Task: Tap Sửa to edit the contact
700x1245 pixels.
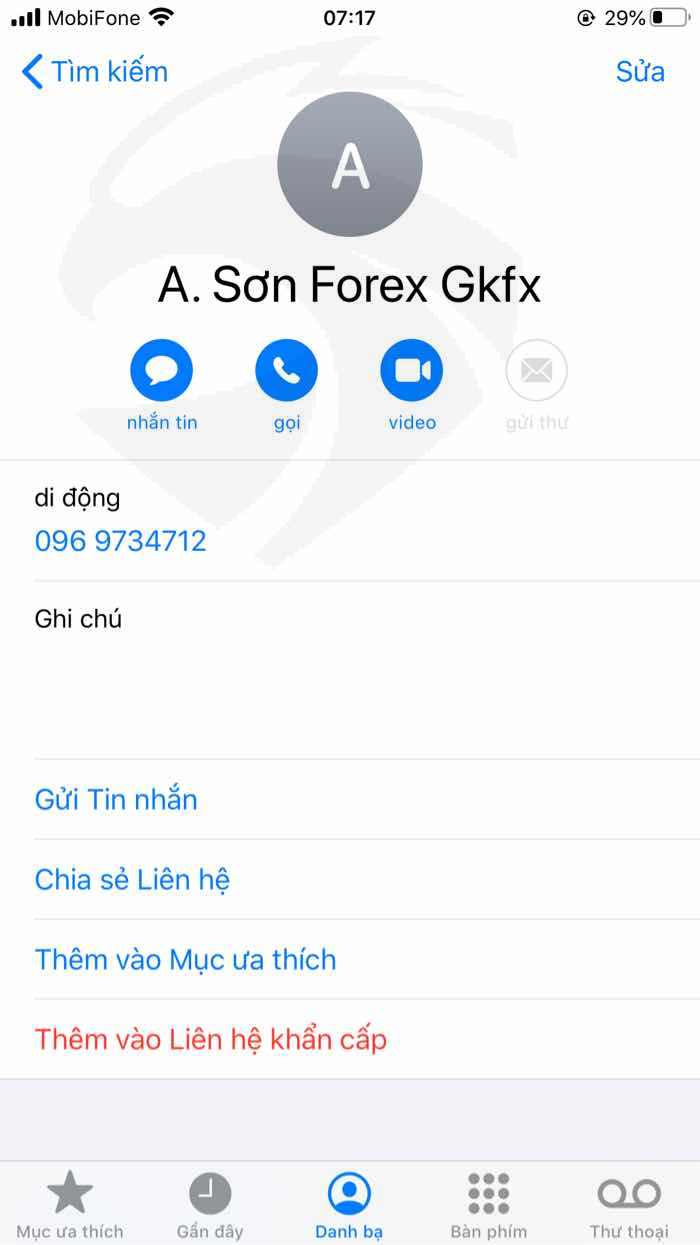Action: 640,72
